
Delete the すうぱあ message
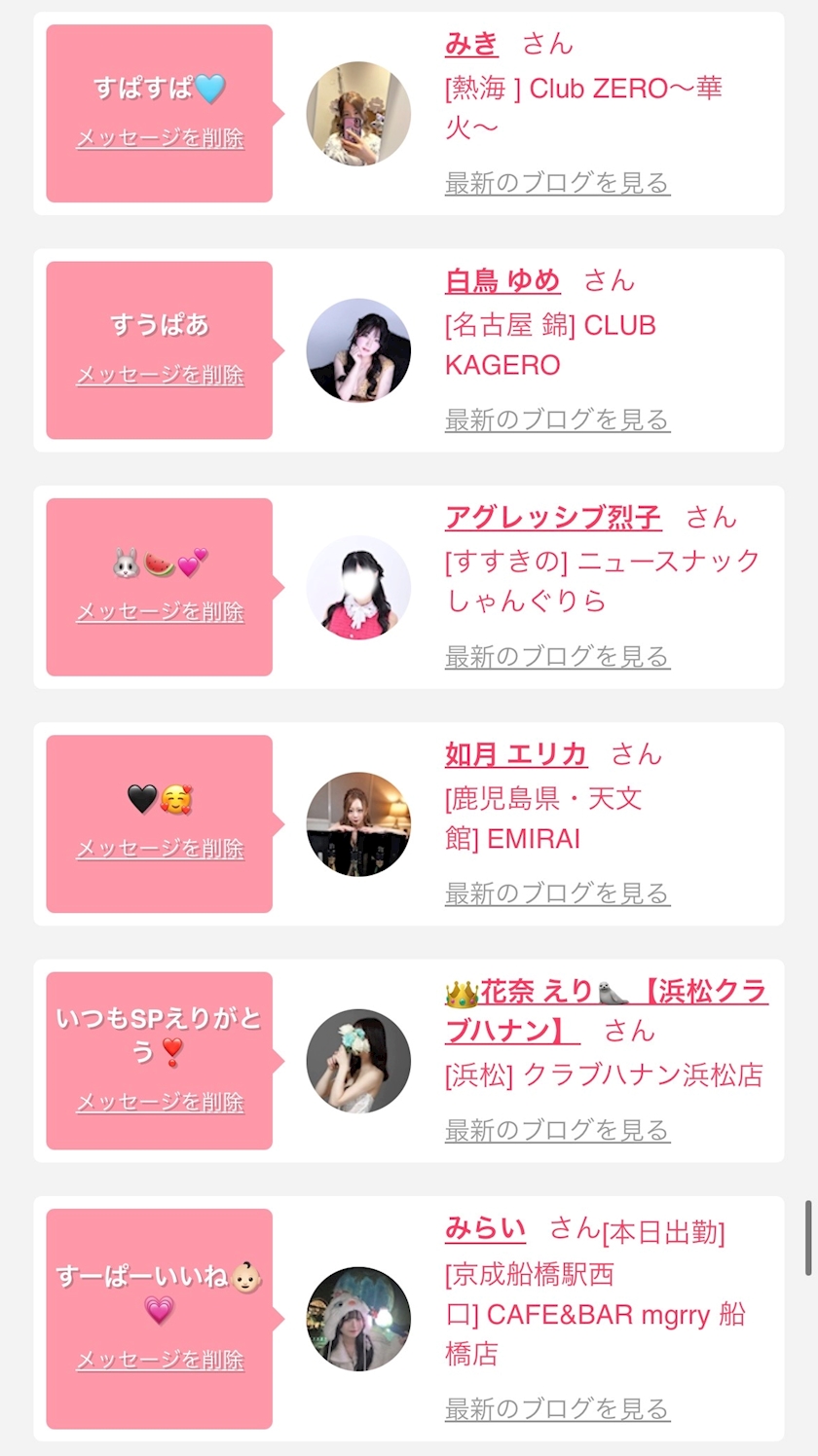point(160,375)
